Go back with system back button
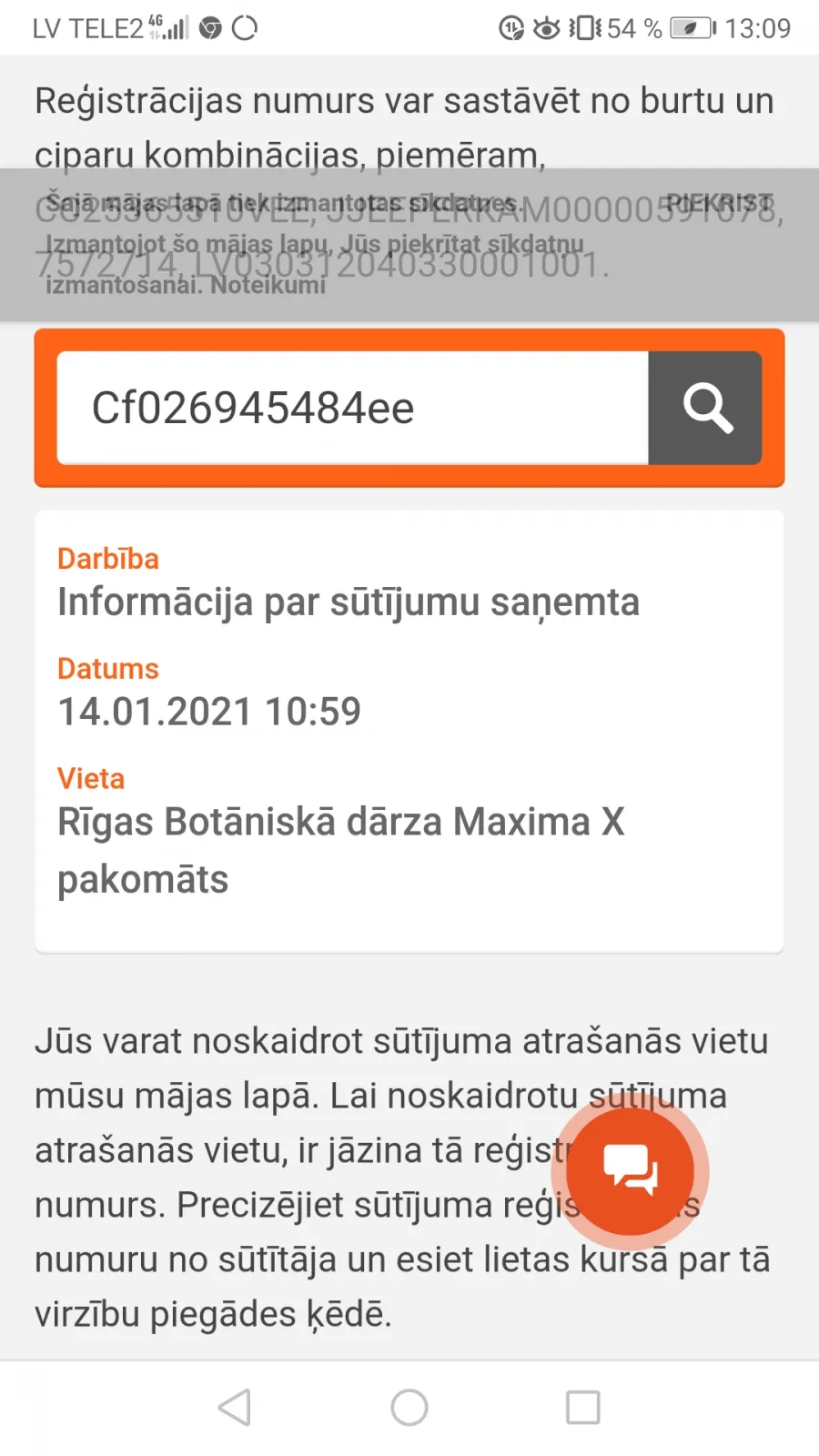This screenshot has height=1456, width=819. 235,1407
